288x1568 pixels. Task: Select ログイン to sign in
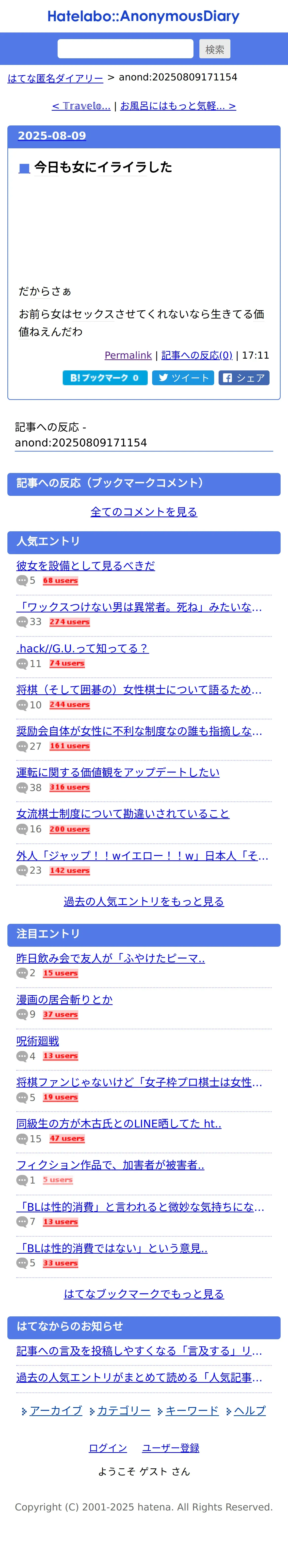(108, 1447)
